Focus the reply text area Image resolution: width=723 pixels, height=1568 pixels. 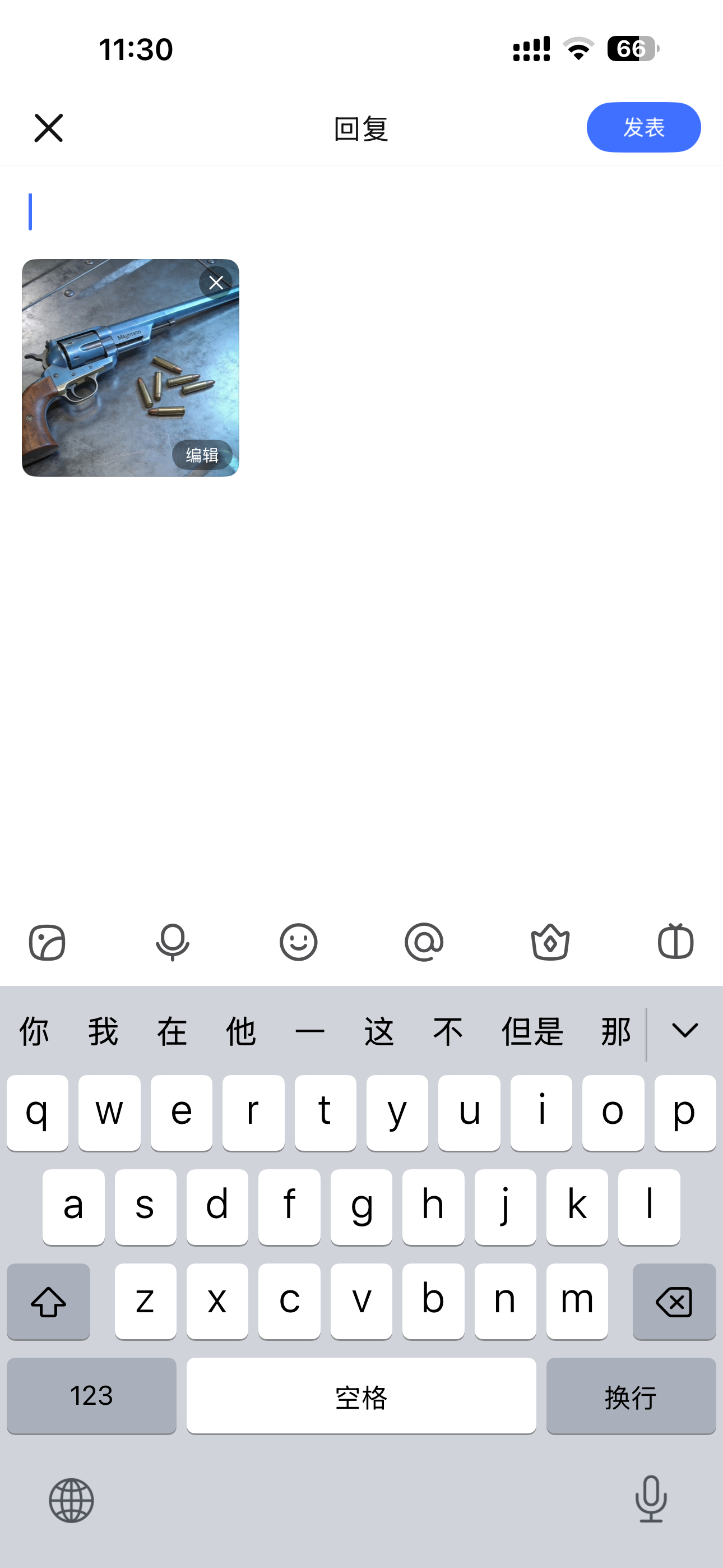[x=361, y=212]
